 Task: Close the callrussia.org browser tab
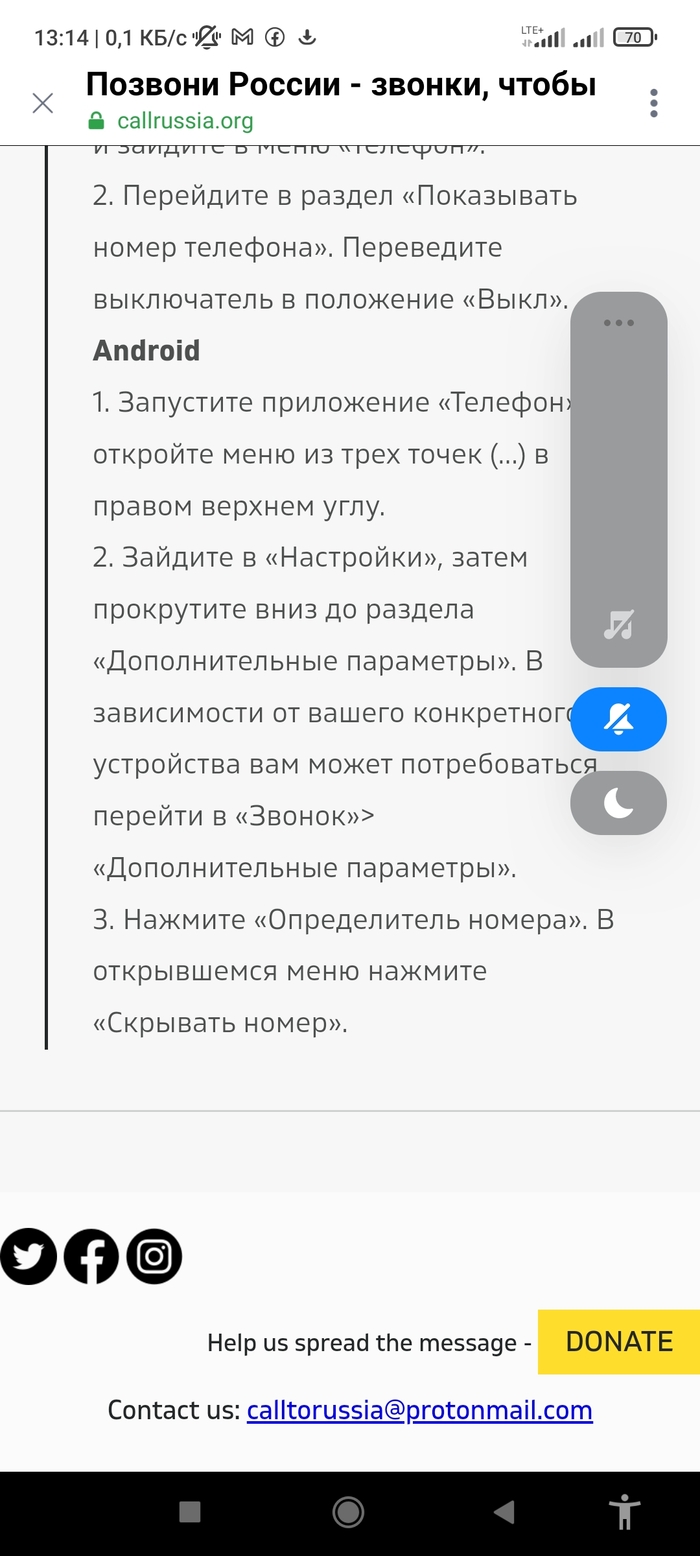pyautogui.click(x=42, y=103)
